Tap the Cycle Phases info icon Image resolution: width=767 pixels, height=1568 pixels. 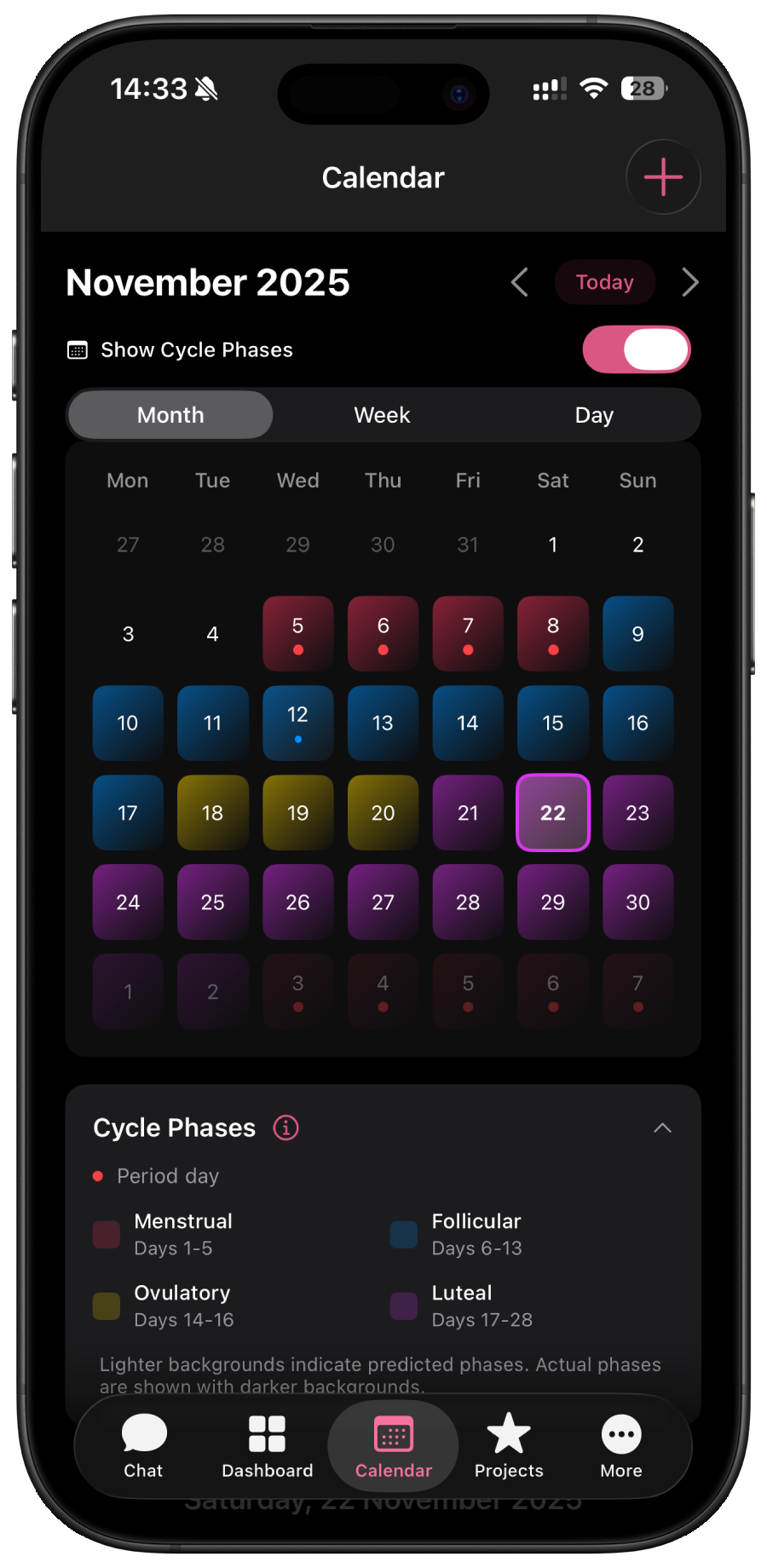[286, 1127]
